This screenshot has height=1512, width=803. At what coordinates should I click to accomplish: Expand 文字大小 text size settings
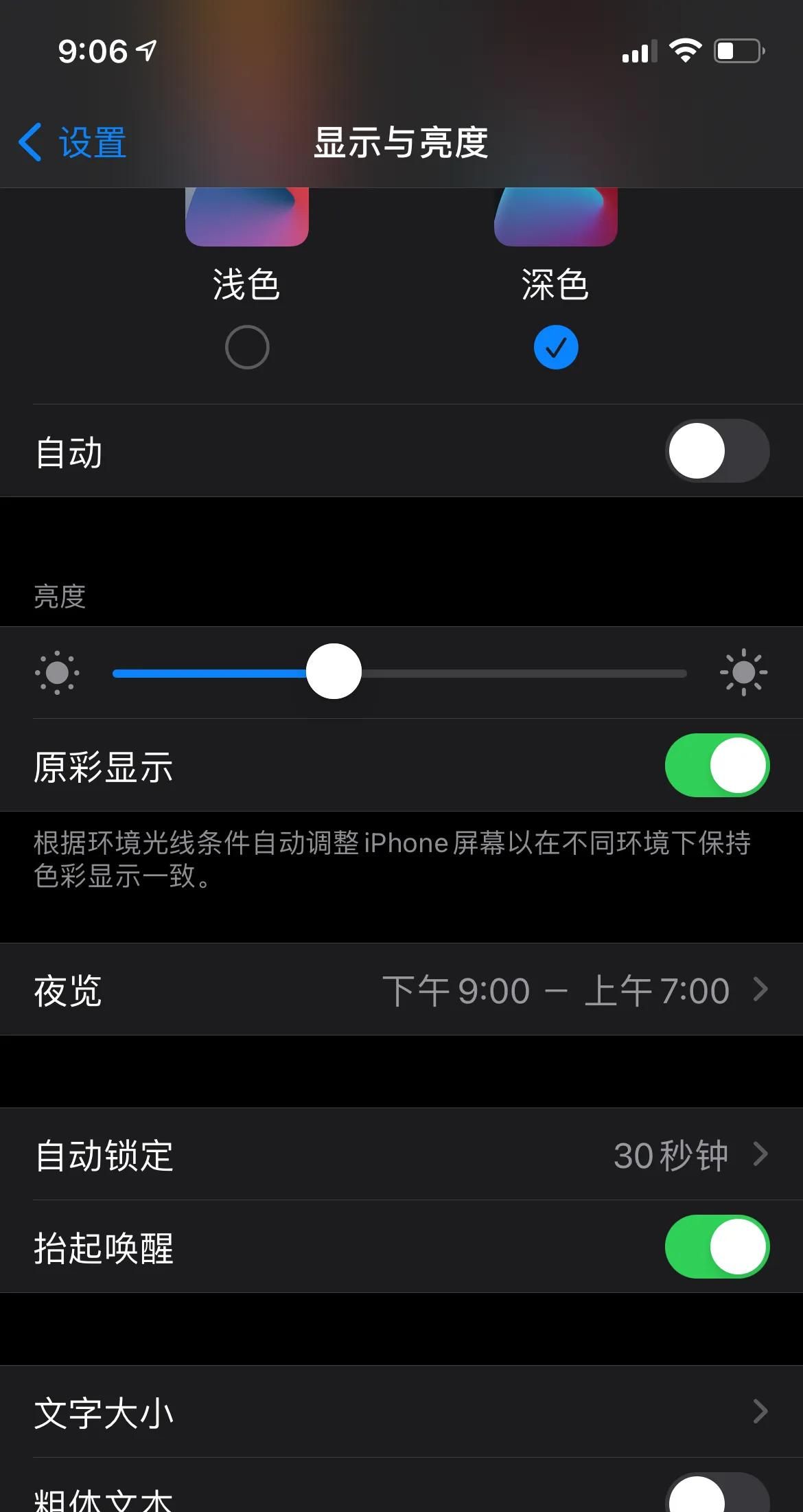point(401,1412)
